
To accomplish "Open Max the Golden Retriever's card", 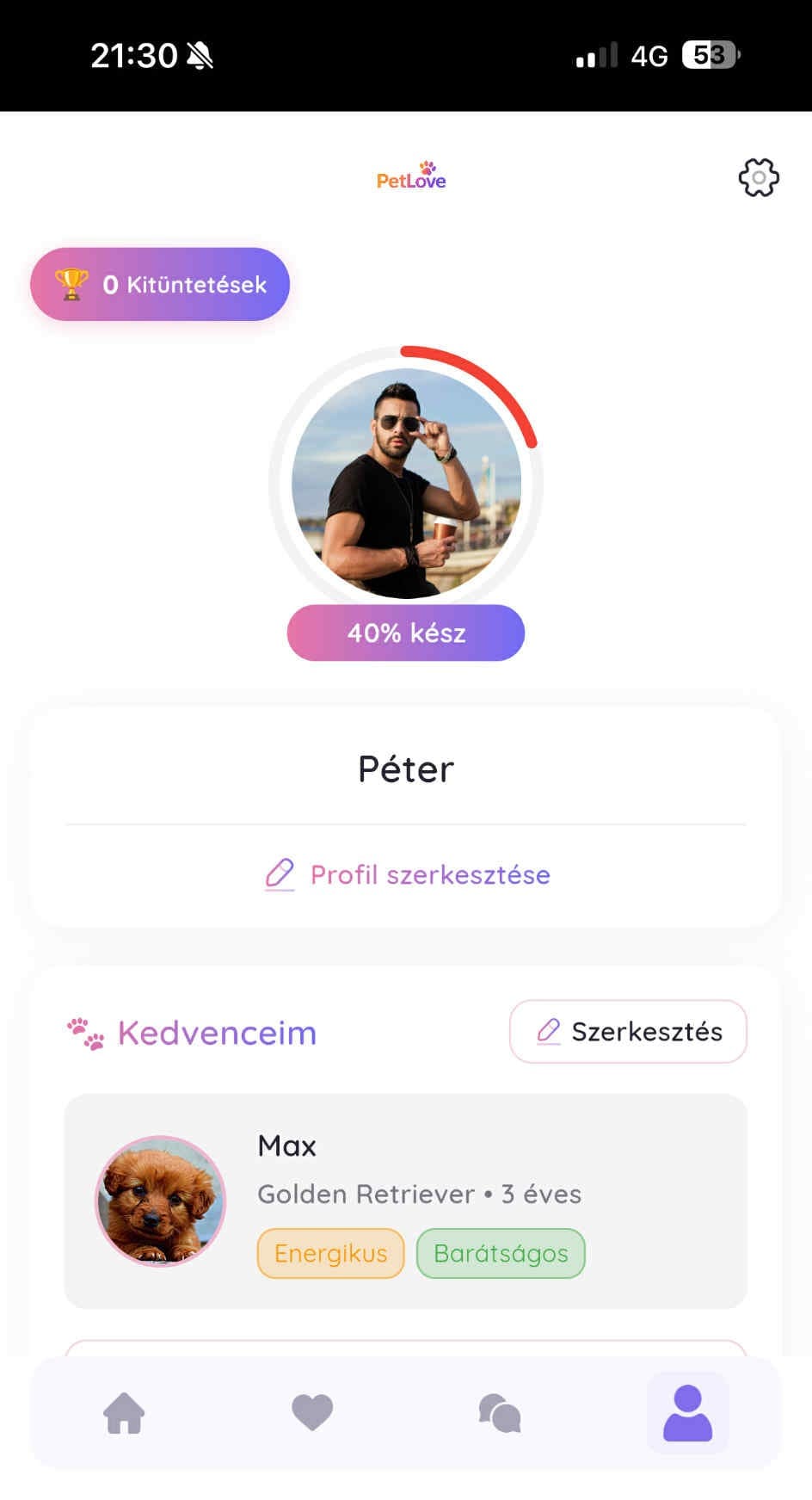I will [x=406, y=1201].
